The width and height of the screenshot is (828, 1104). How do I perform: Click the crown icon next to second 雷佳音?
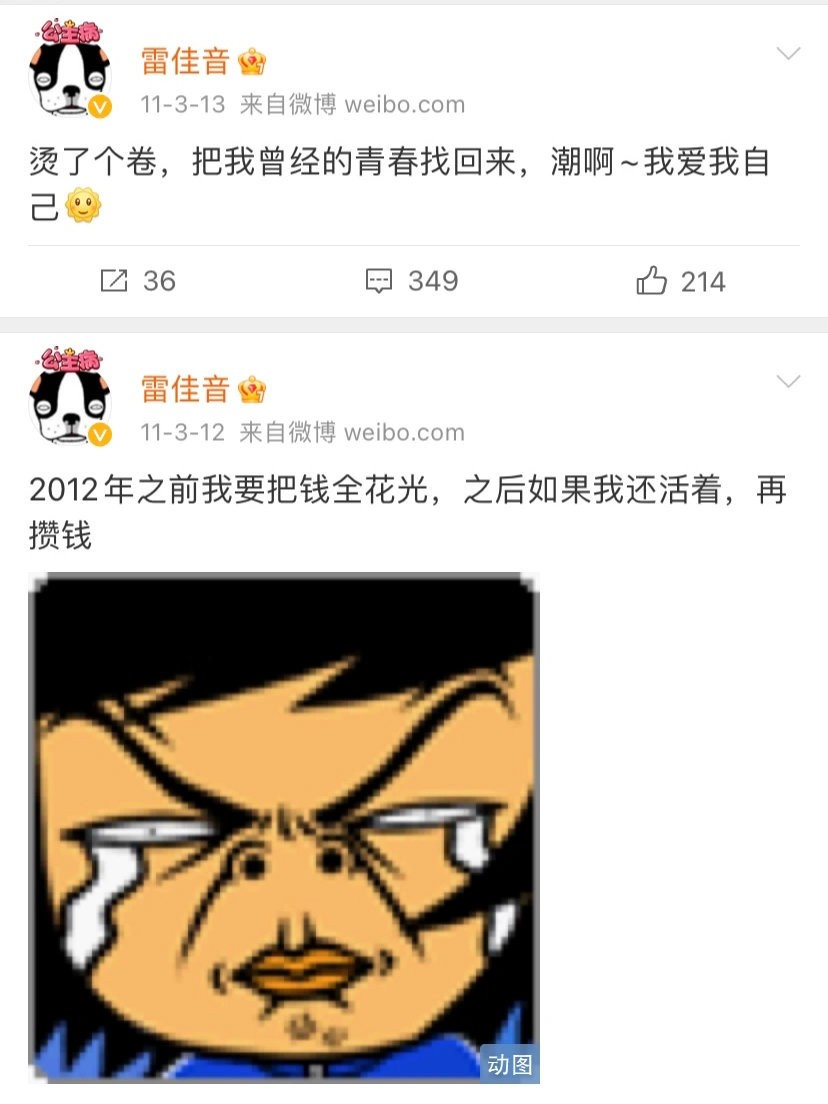click(x=254, y=388)
